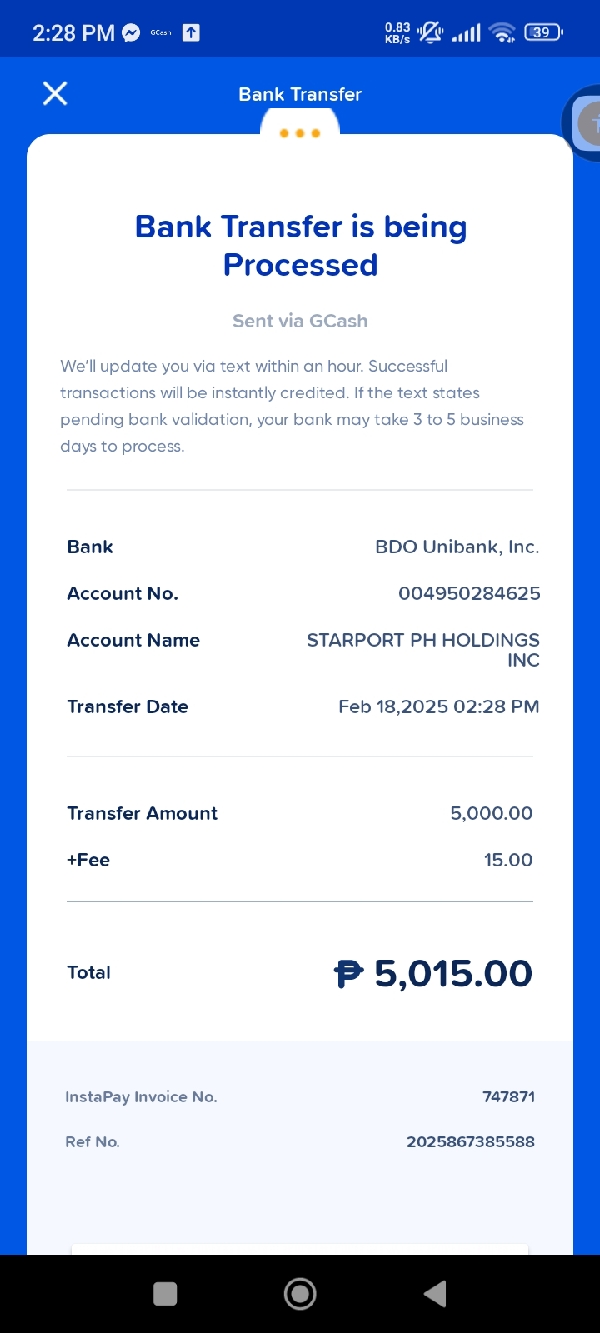Open the recent apps view

tap(165, 1294)
